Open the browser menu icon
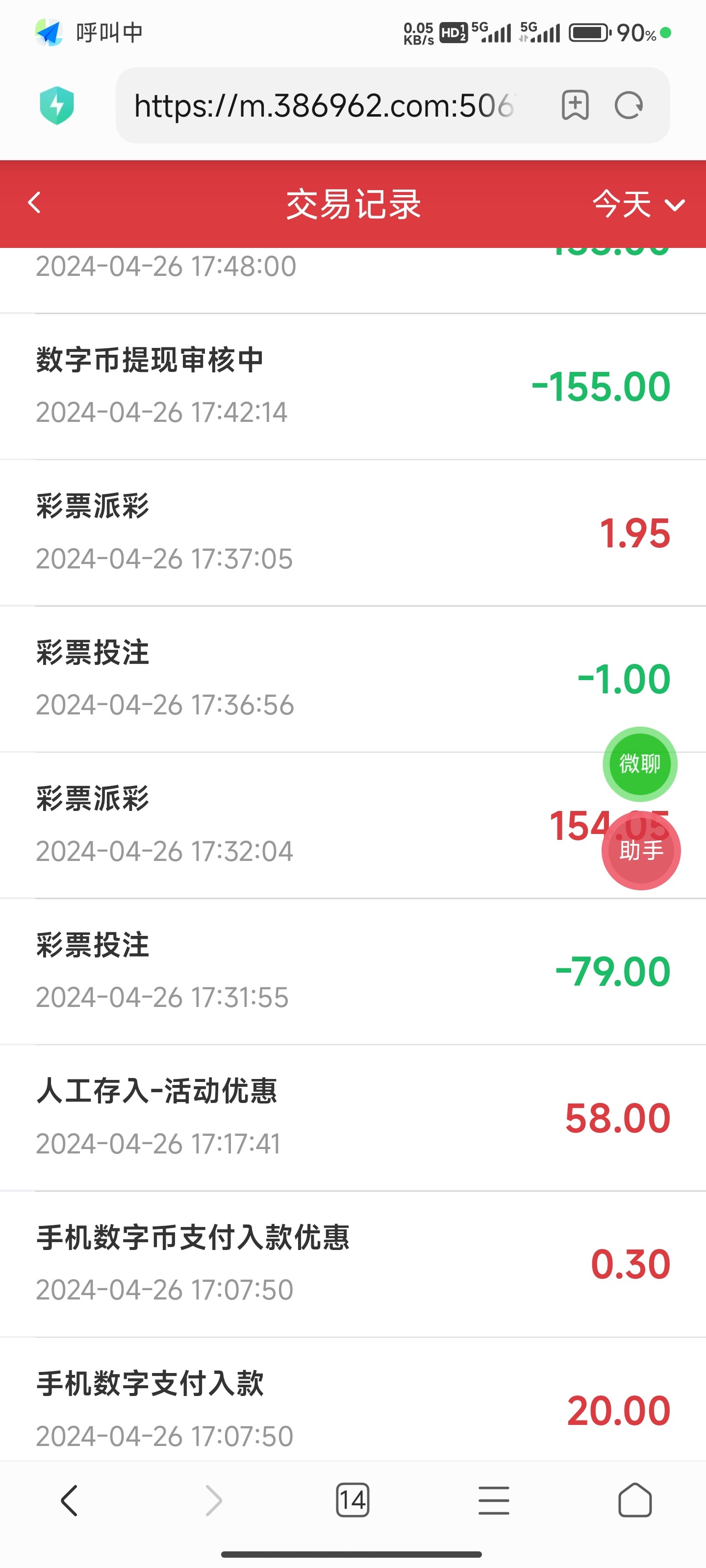Image resolution: width=706 pixels, height=1568 pixels. (494, 1501)
